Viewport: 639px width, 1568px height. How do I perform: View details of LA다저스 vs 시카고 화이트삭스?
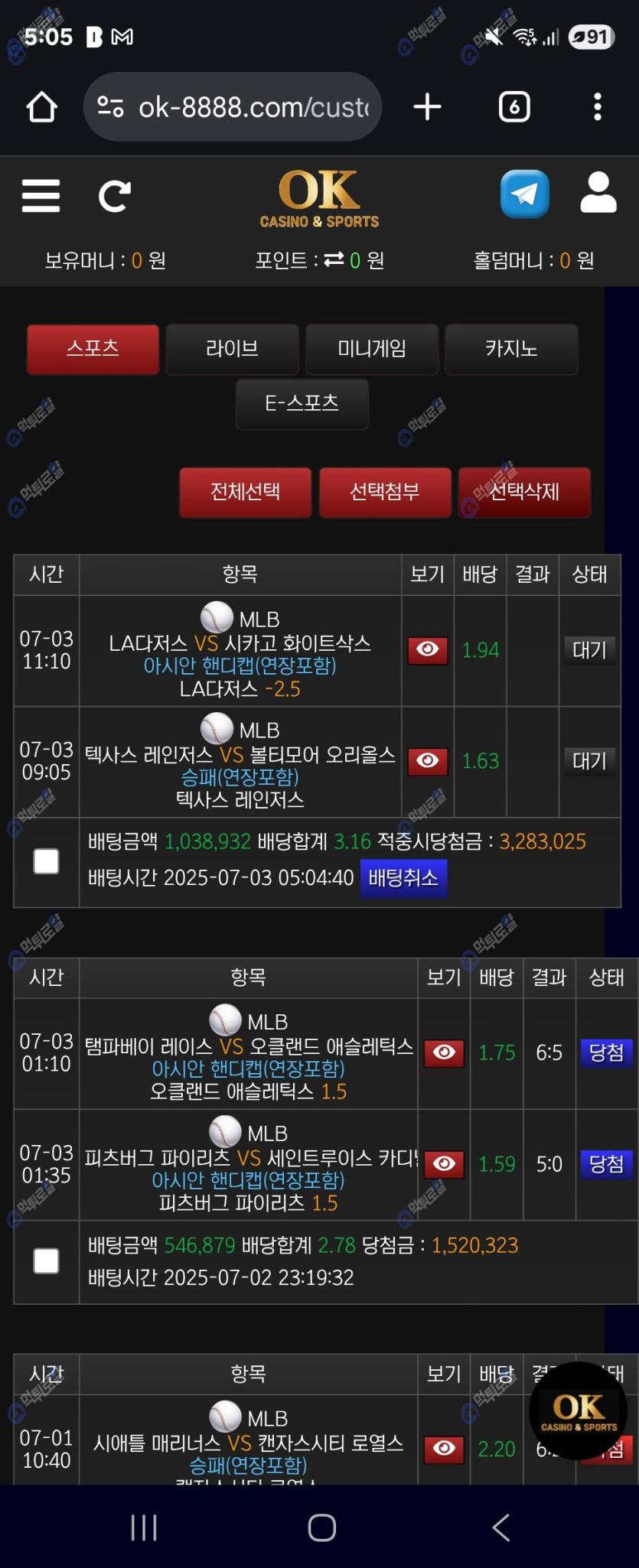(428, 650)
